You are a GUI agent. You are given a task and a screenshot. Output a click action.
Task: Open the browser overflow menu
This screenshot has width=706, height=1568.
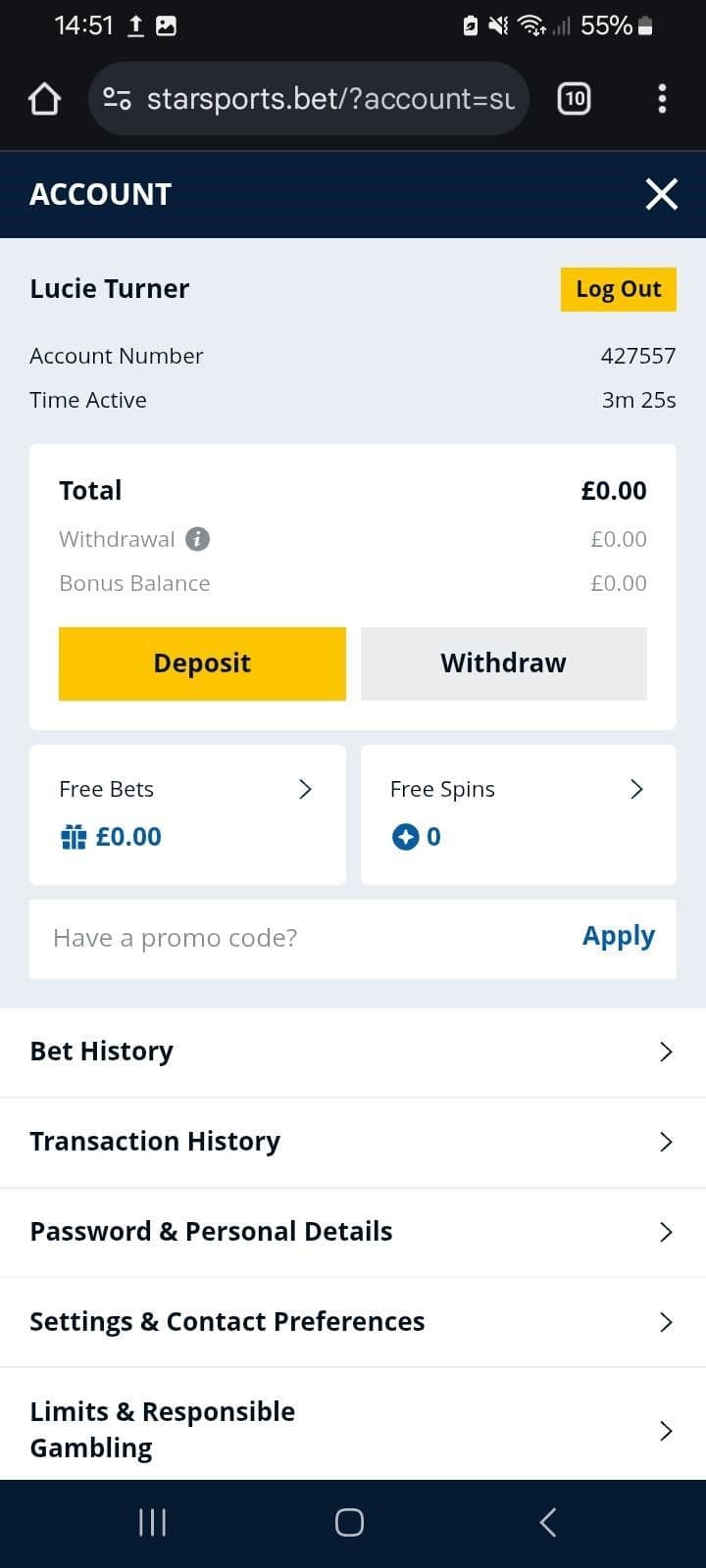coord(662,99)
